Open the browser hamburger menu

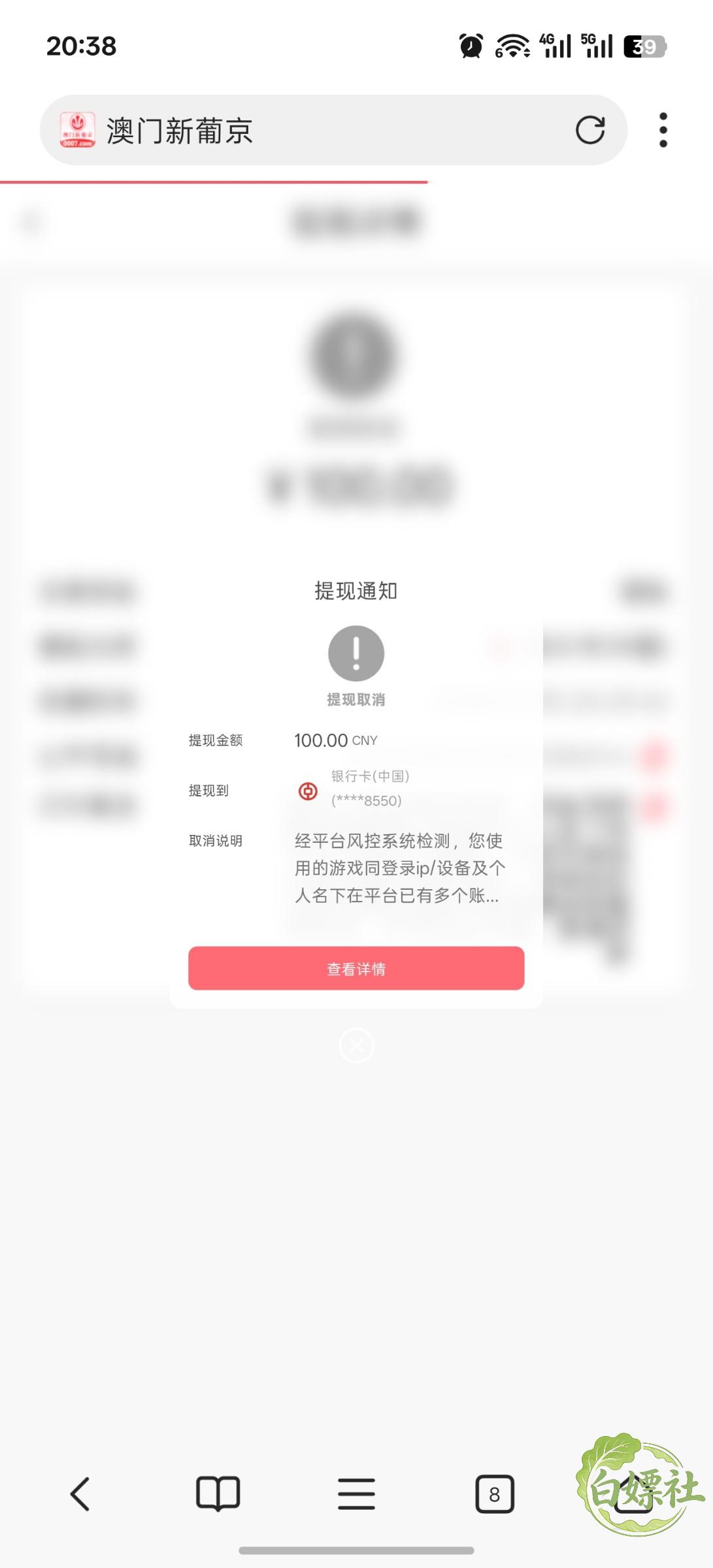tap(356, 1494)
